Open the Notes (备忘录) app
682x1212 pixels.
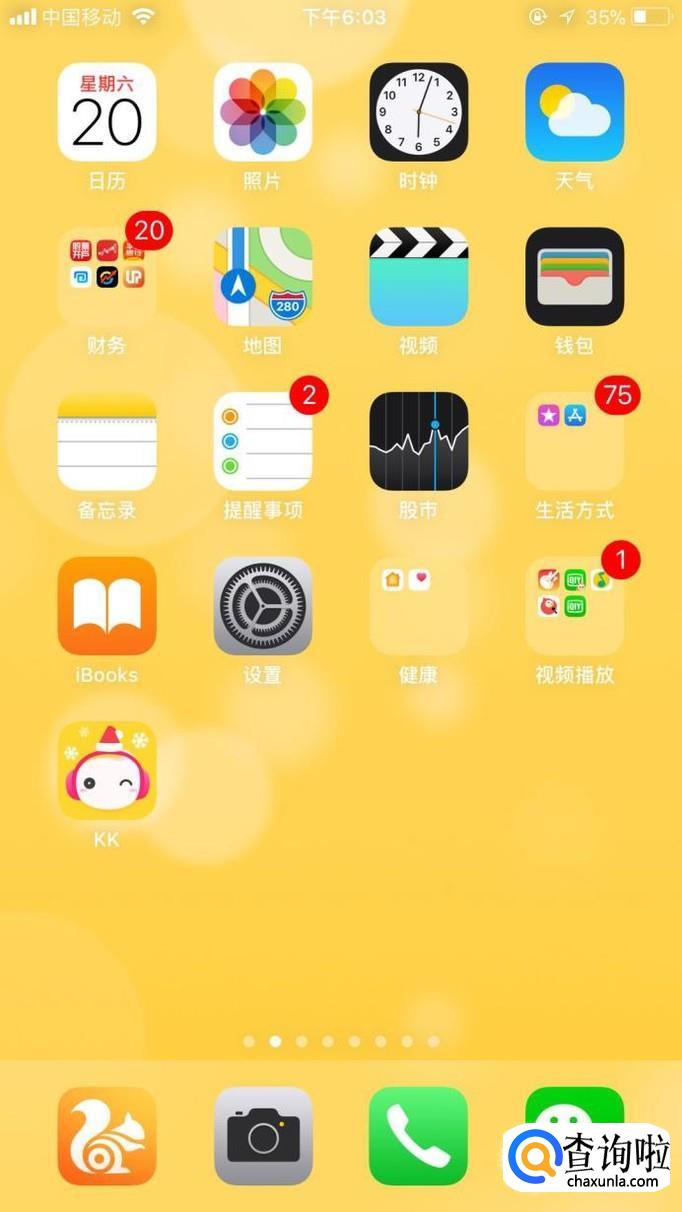point(107,441)
